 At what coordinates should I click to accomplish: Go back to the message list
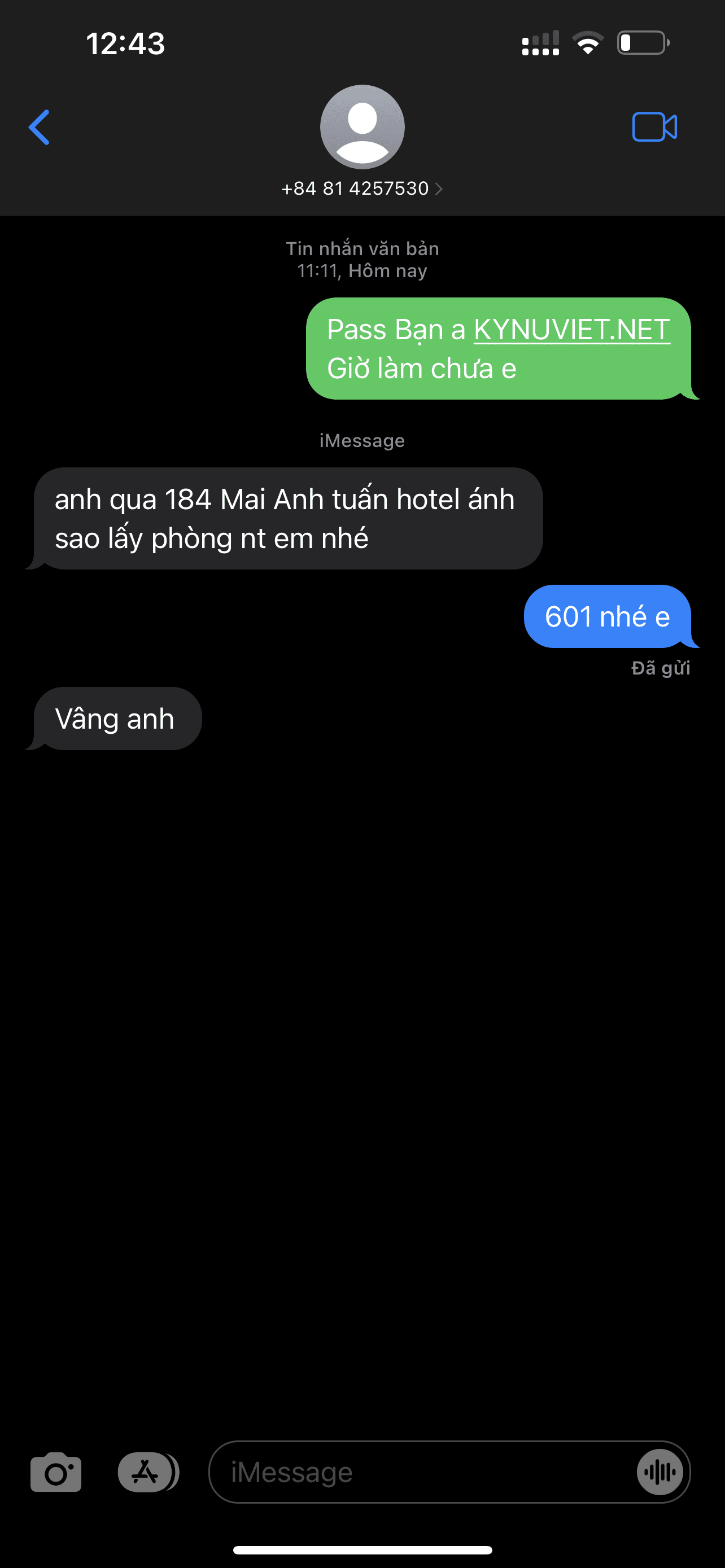pyautogui.click(x=40, y=127)
